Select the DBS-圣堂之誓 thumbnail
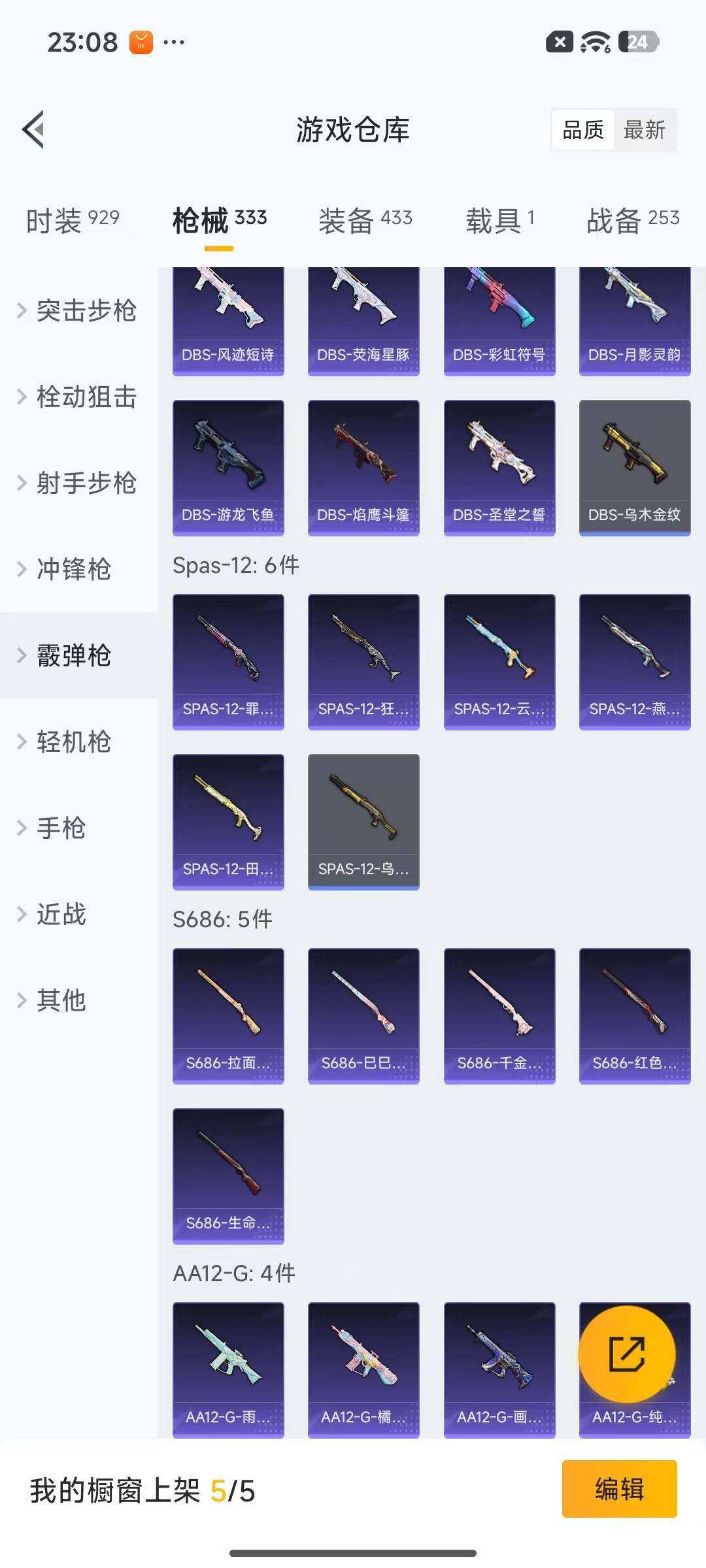 499,465
